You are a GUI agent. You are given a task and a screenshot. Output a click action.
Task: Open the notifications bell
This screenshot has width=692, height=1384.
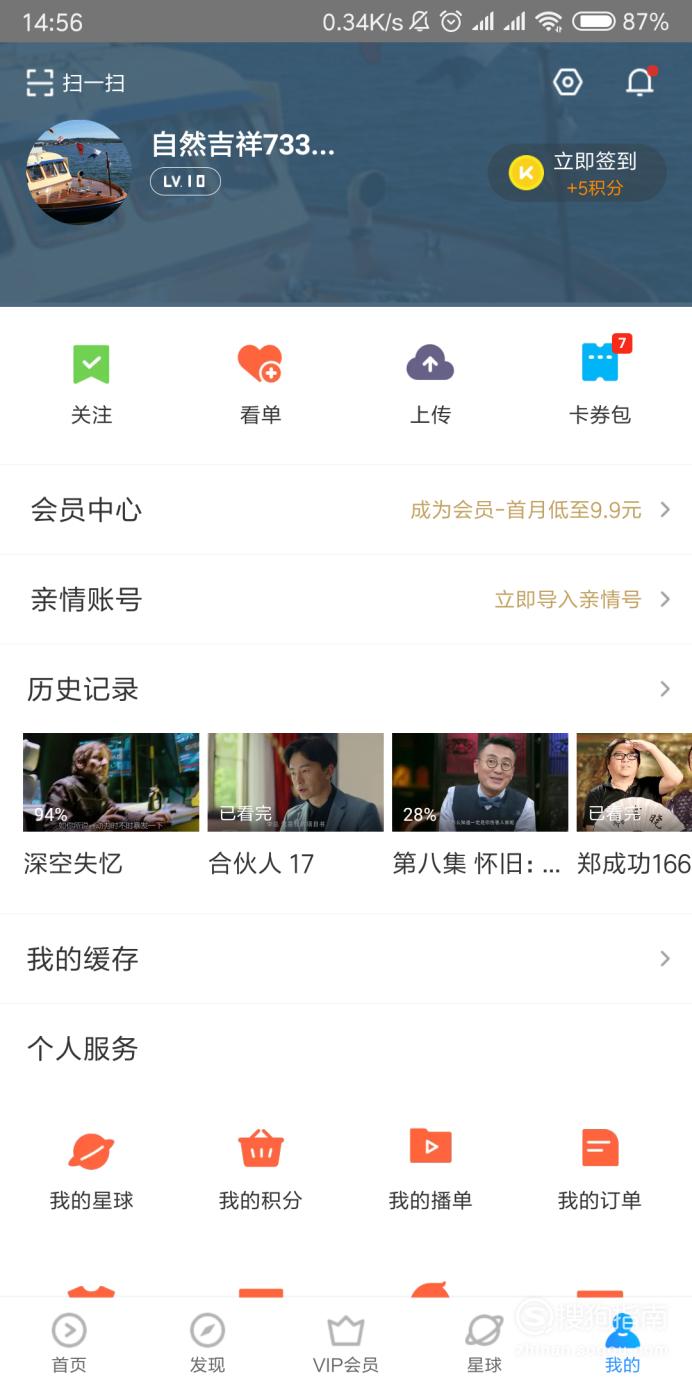(x=640, y=82)
